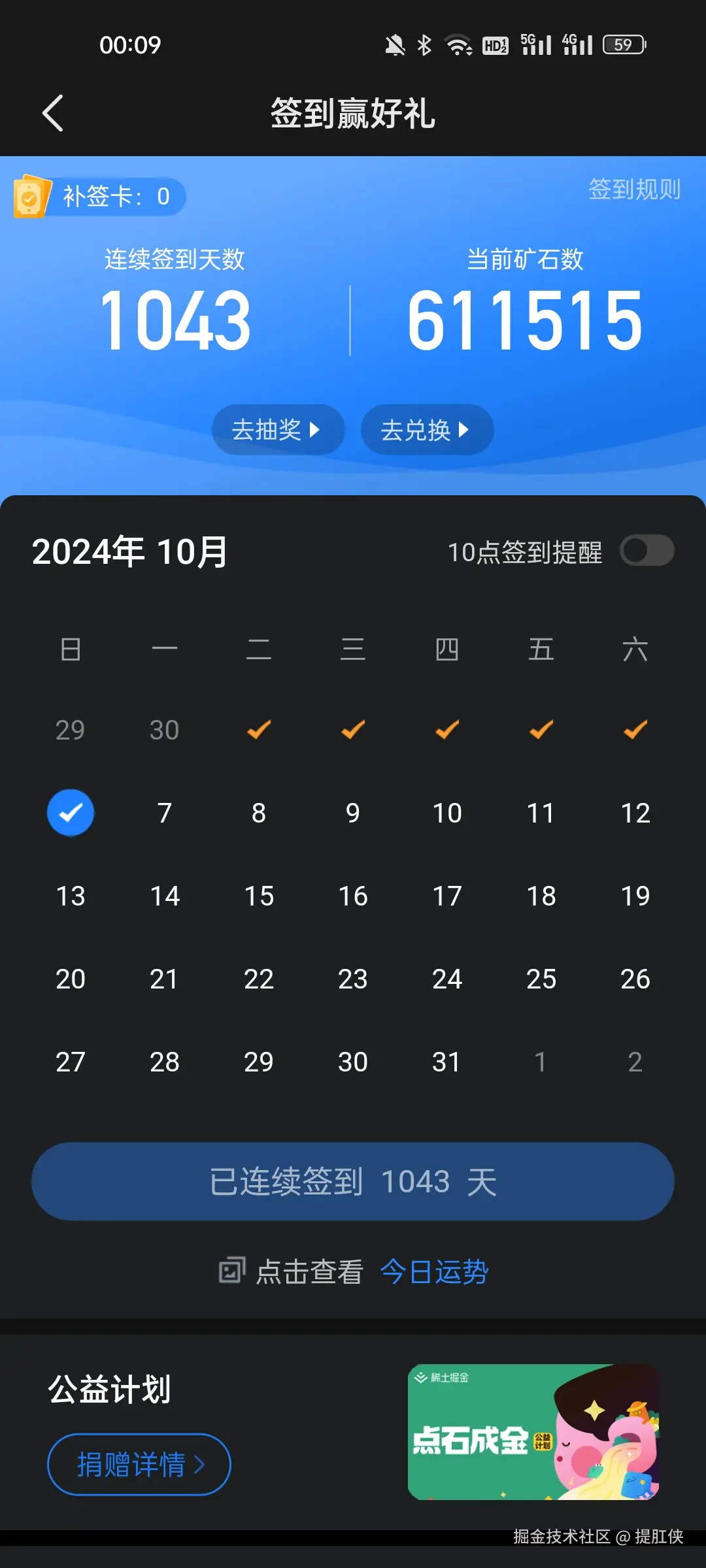Click the 补签卡 card badge icon
Image resolution: width=706 pixels, height=1568 pixels.
(31, 195)
